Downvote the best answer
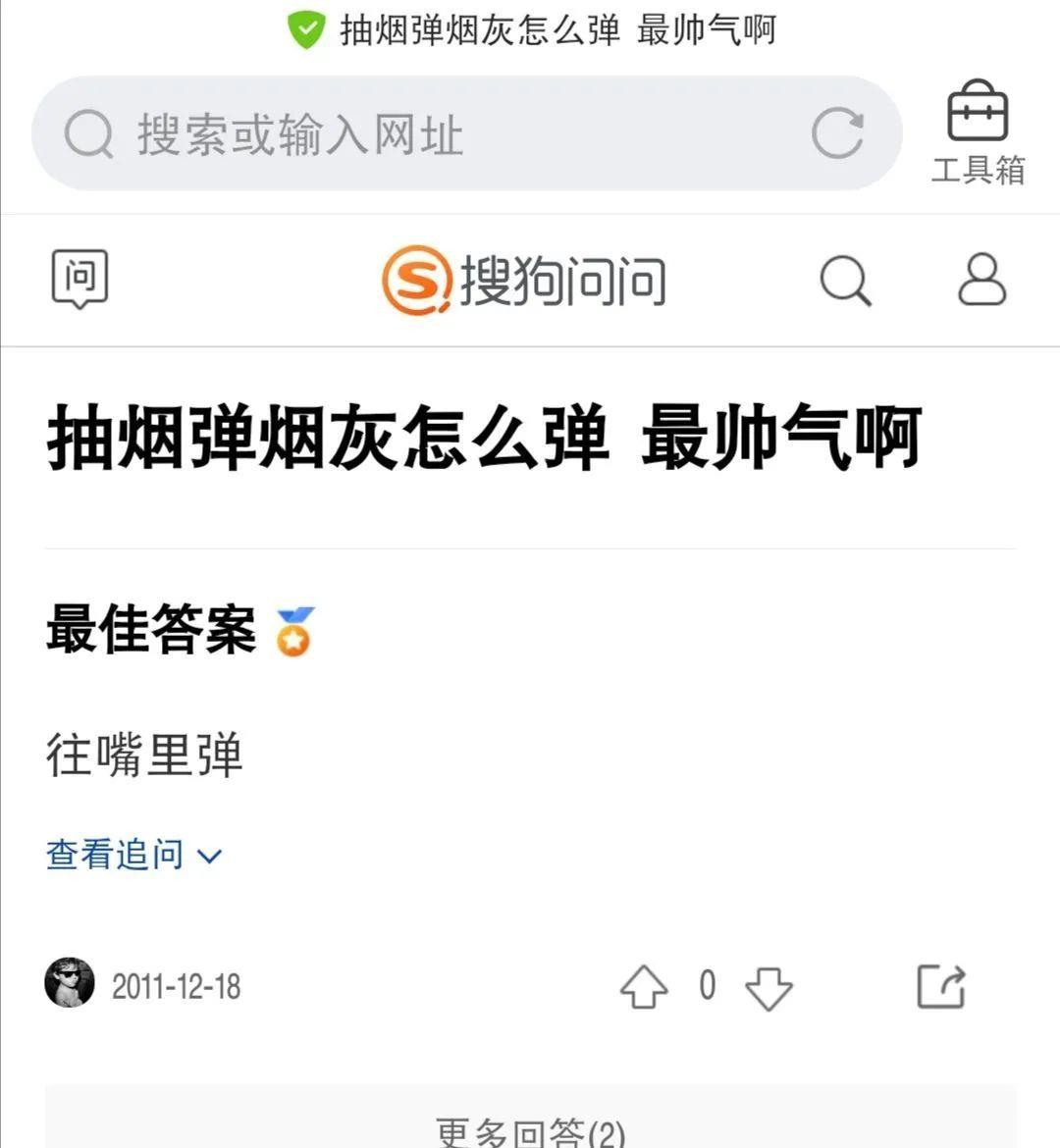 point(768,987)
